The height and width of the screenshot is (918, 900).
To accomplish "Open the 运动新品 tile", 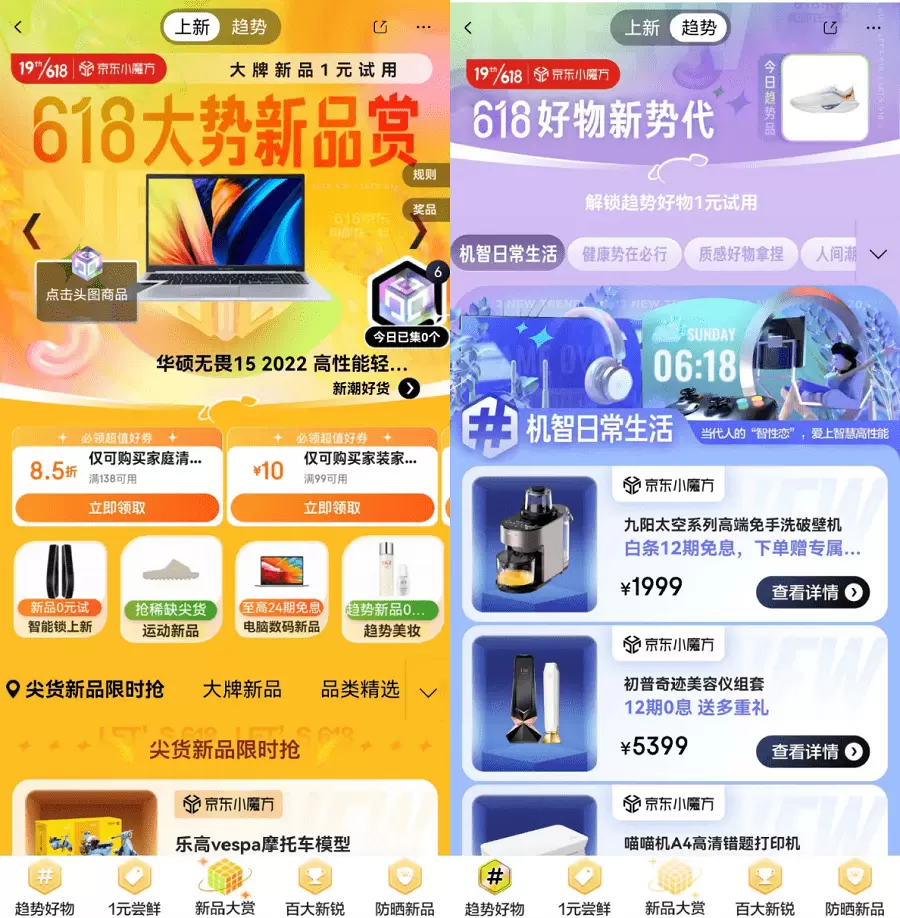I will 170,590.
